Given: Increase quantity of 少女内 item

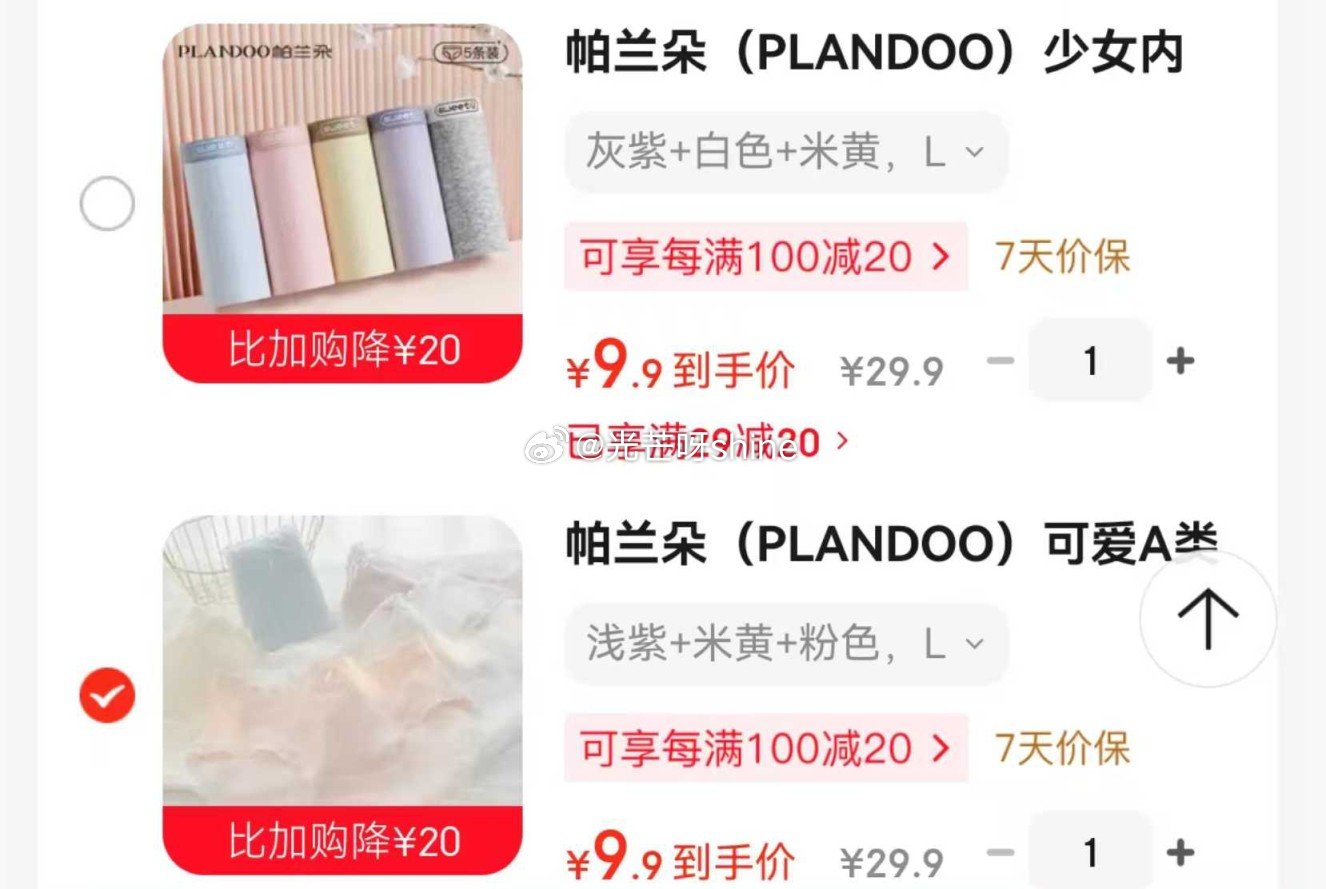Looking at the screenshot, I should (x=1181, y=361).
